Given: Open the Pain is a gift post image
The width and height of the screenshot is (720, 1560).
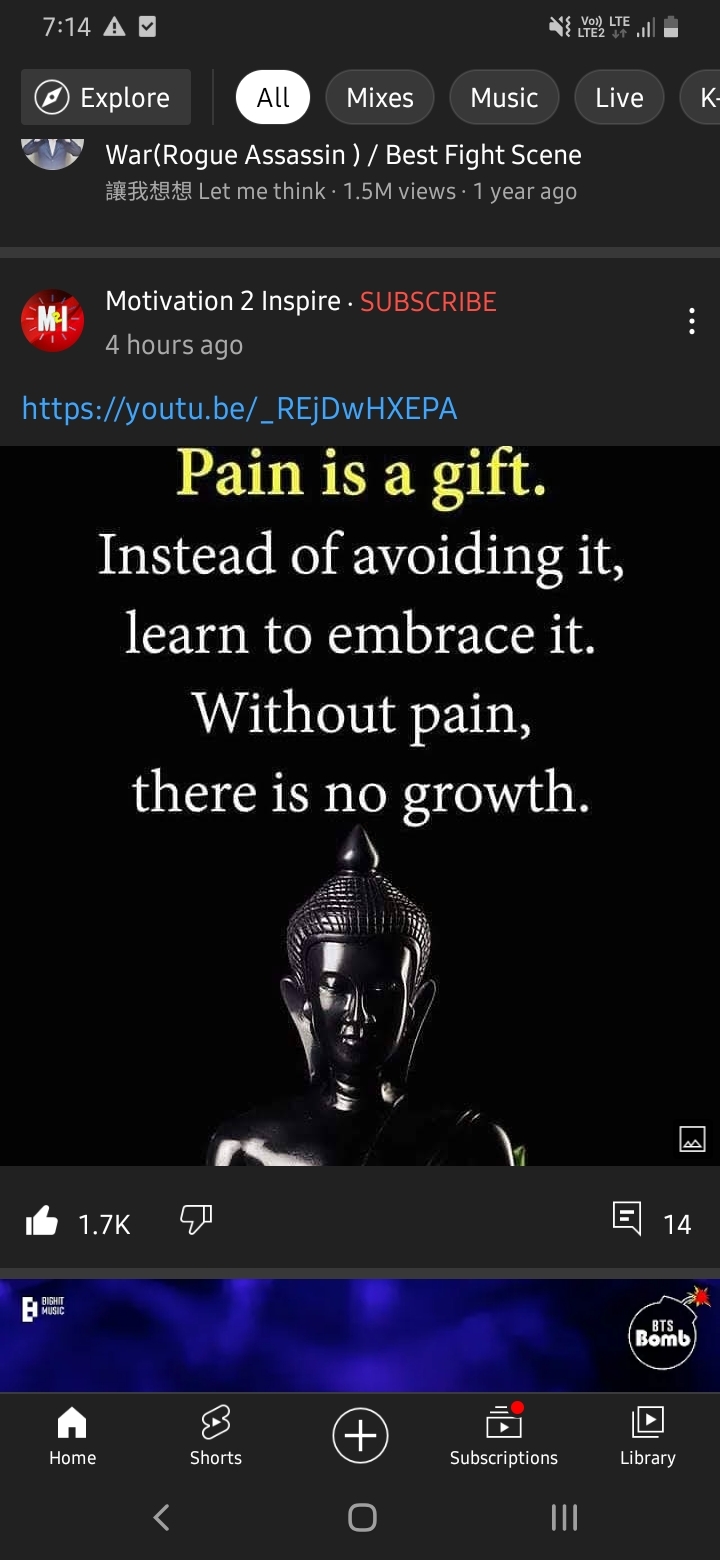Looking at the screenshot, I should pos(360,805).
